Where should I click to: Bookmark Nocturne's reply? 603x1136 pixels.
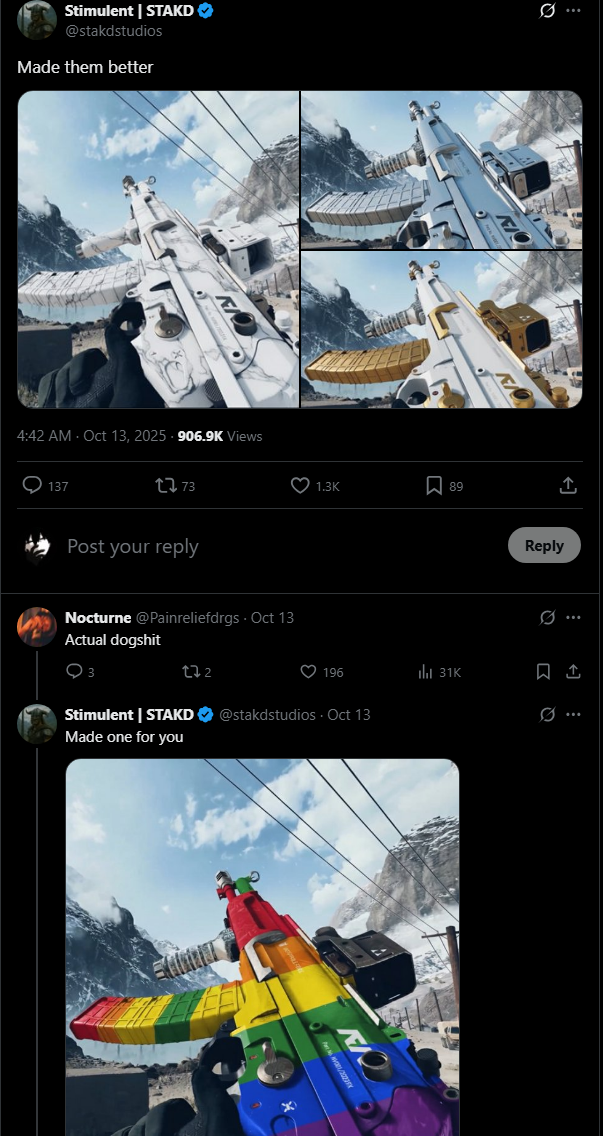pos(543,672)
